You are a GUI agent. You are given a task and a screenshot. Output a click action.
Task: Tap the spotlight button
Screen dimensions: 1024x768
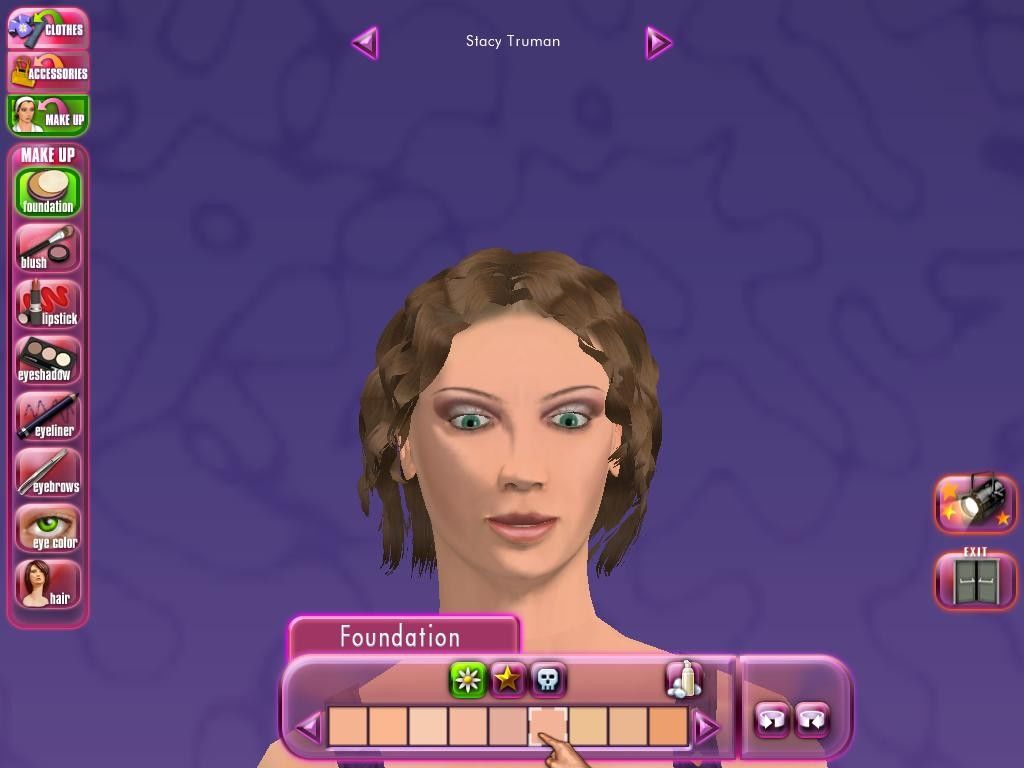(975, 503)
